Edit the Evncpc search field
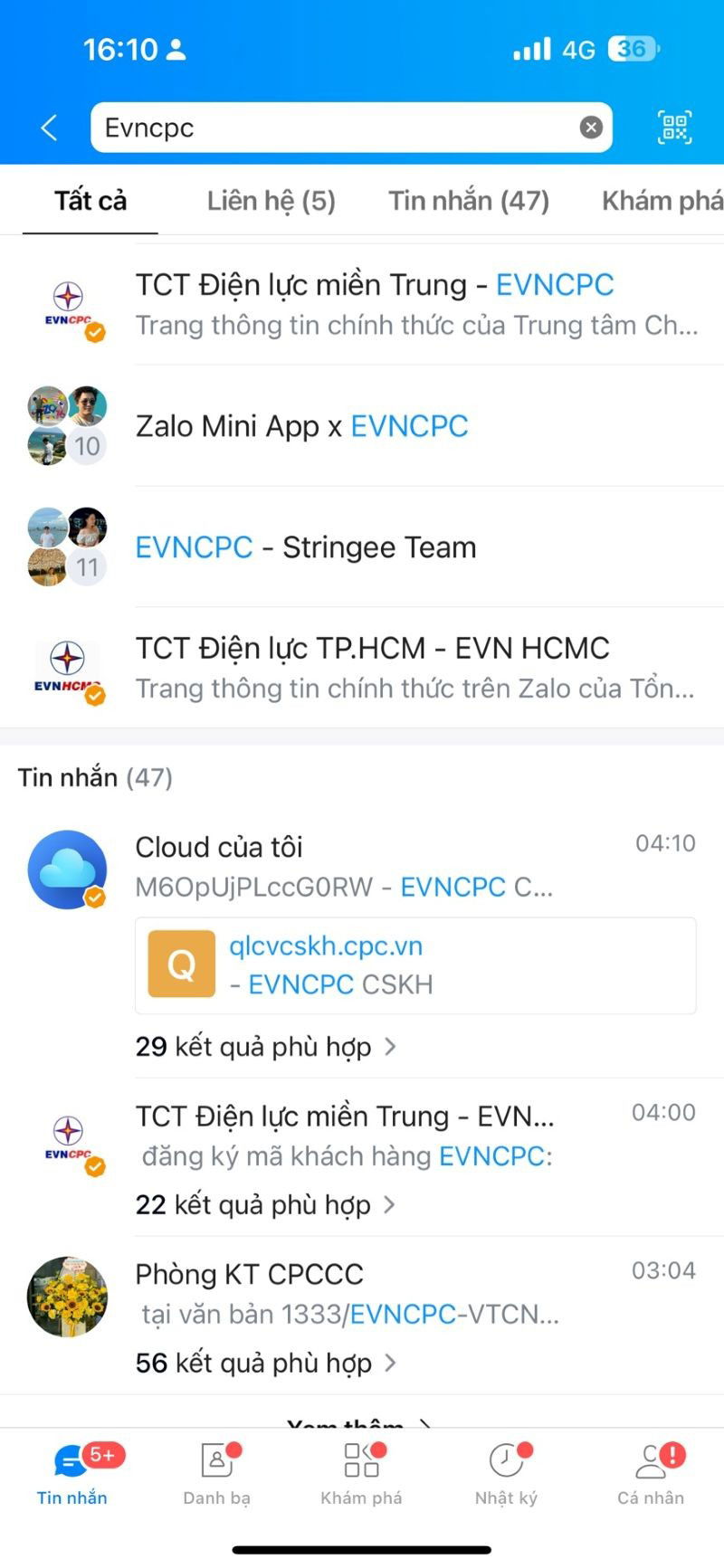The image size is (724, 1568). click(335, 128)
